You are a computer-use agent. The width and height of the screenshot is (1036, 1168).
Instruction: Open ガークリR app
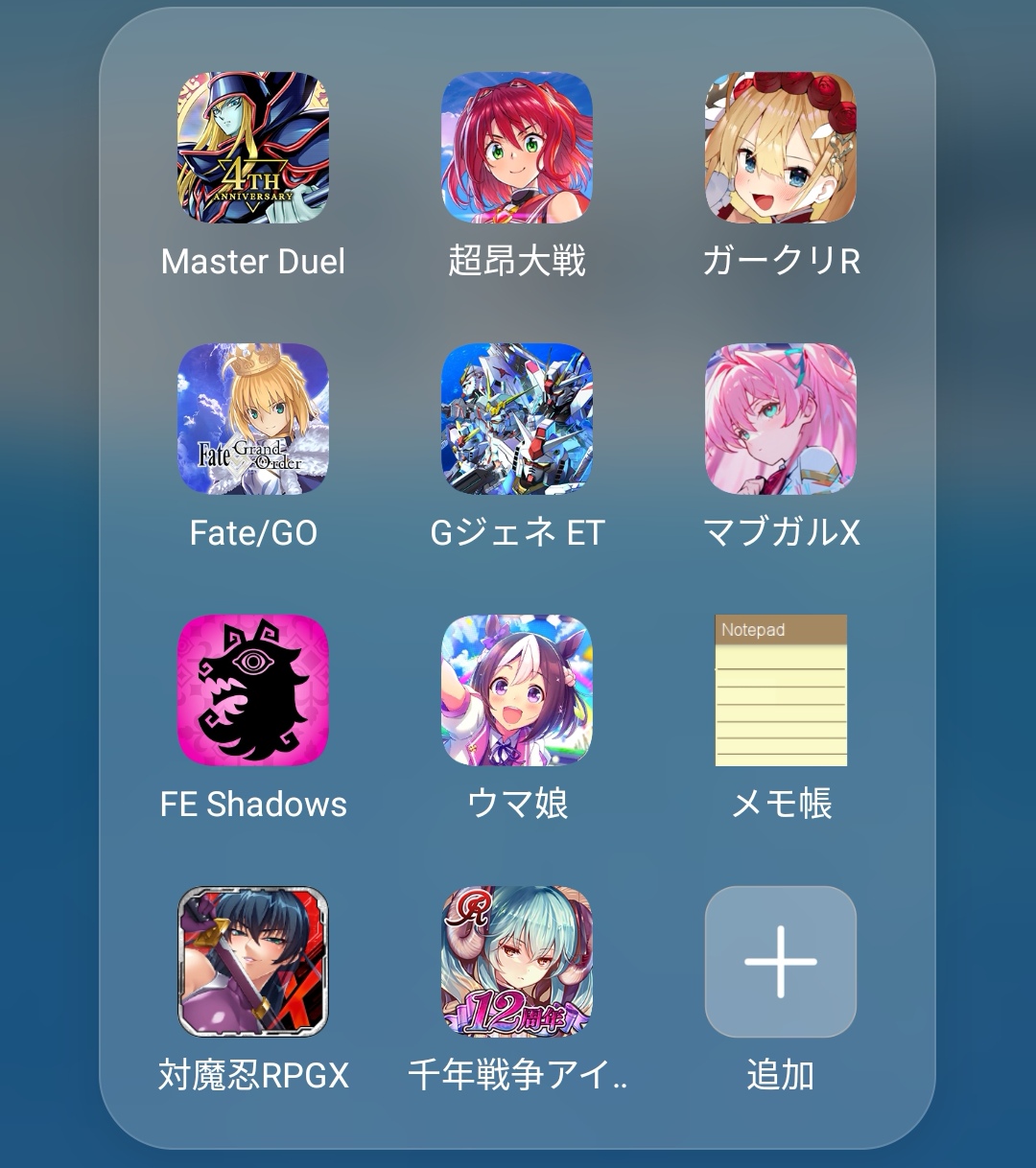point(781,149)
